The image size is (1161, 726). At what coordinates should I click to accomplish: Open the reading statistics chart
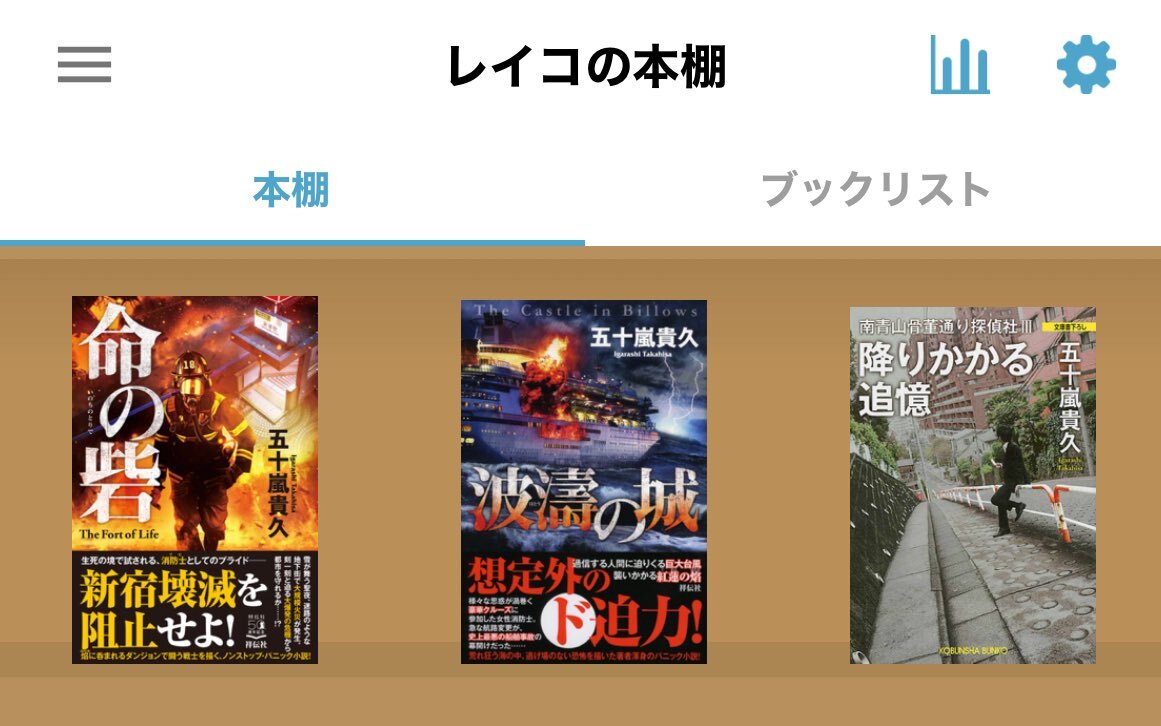959,65
